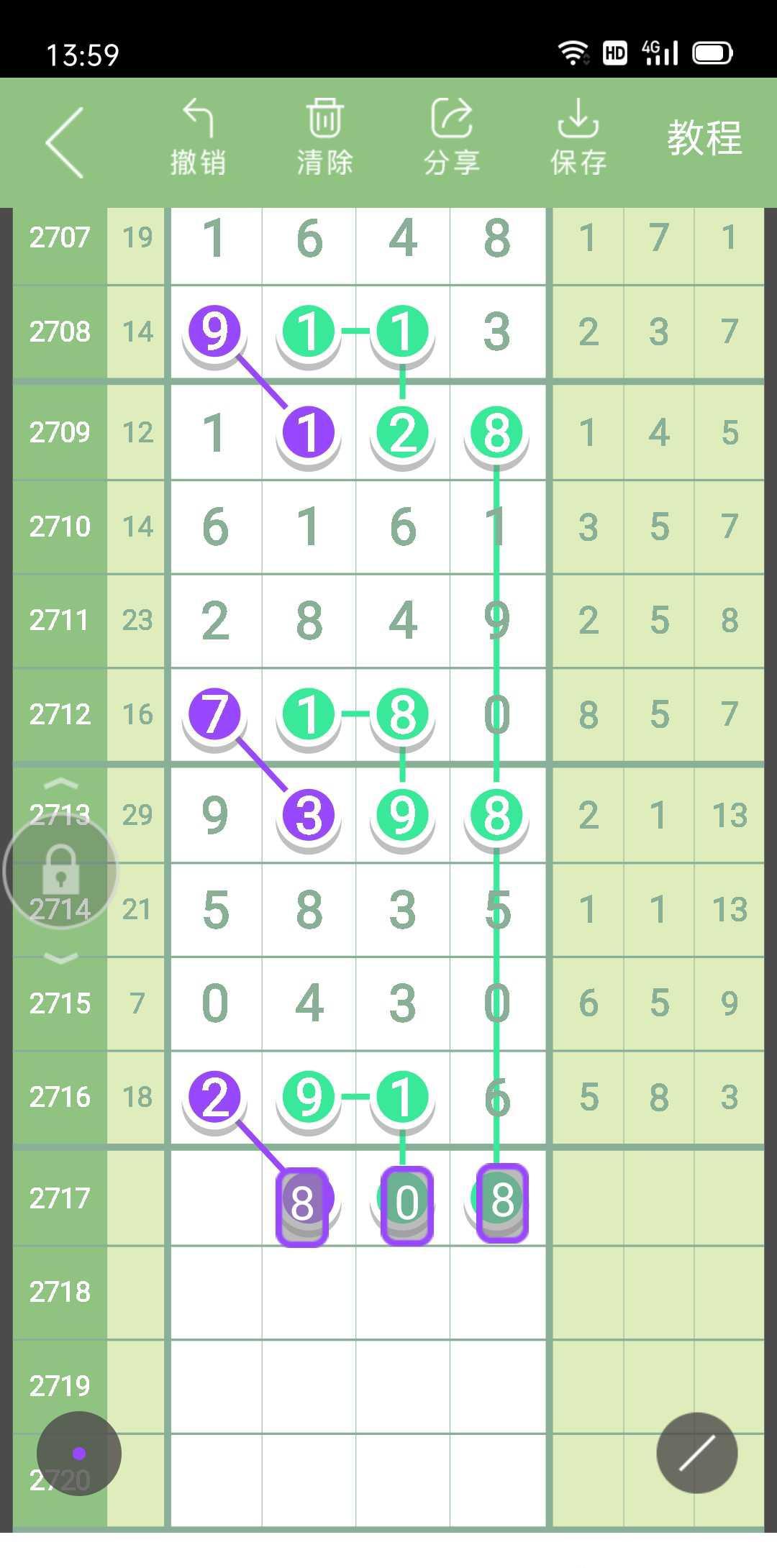The height and width of the screenshot is (1568, 777).
Task: Share the chart via 分享
Action: tap(452, 138)
